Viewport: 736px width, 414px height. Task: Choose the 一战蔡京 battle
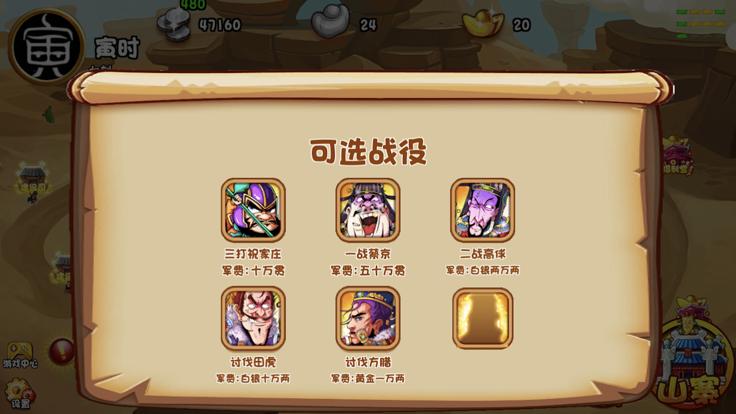point(367,210)
